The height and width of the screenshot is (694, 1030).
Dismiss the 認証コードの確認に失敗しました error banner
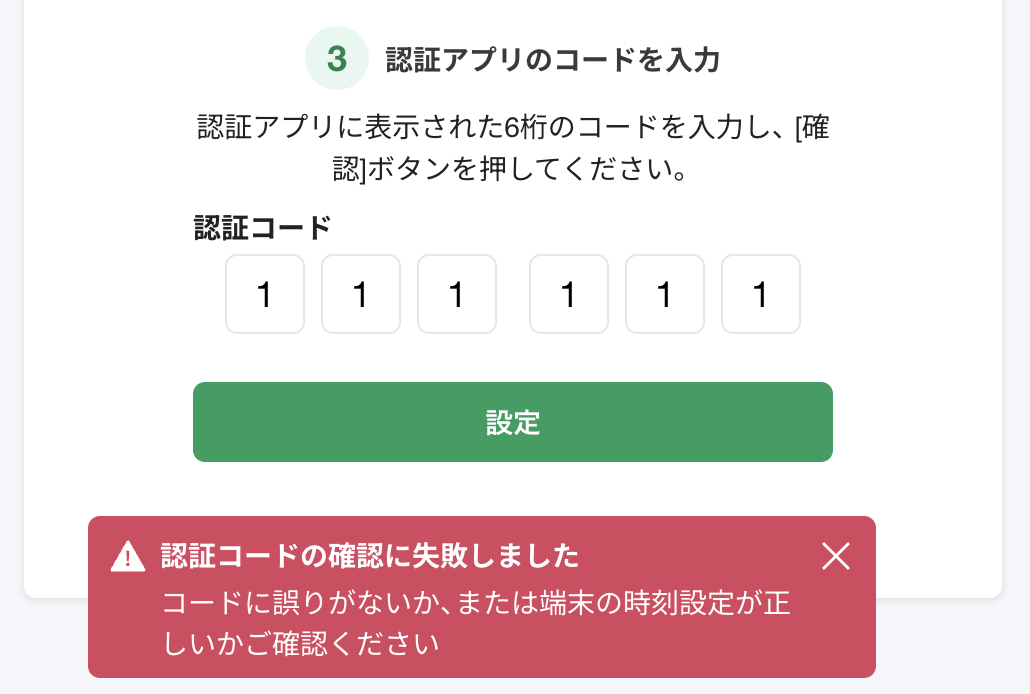(x=835, y=557)
